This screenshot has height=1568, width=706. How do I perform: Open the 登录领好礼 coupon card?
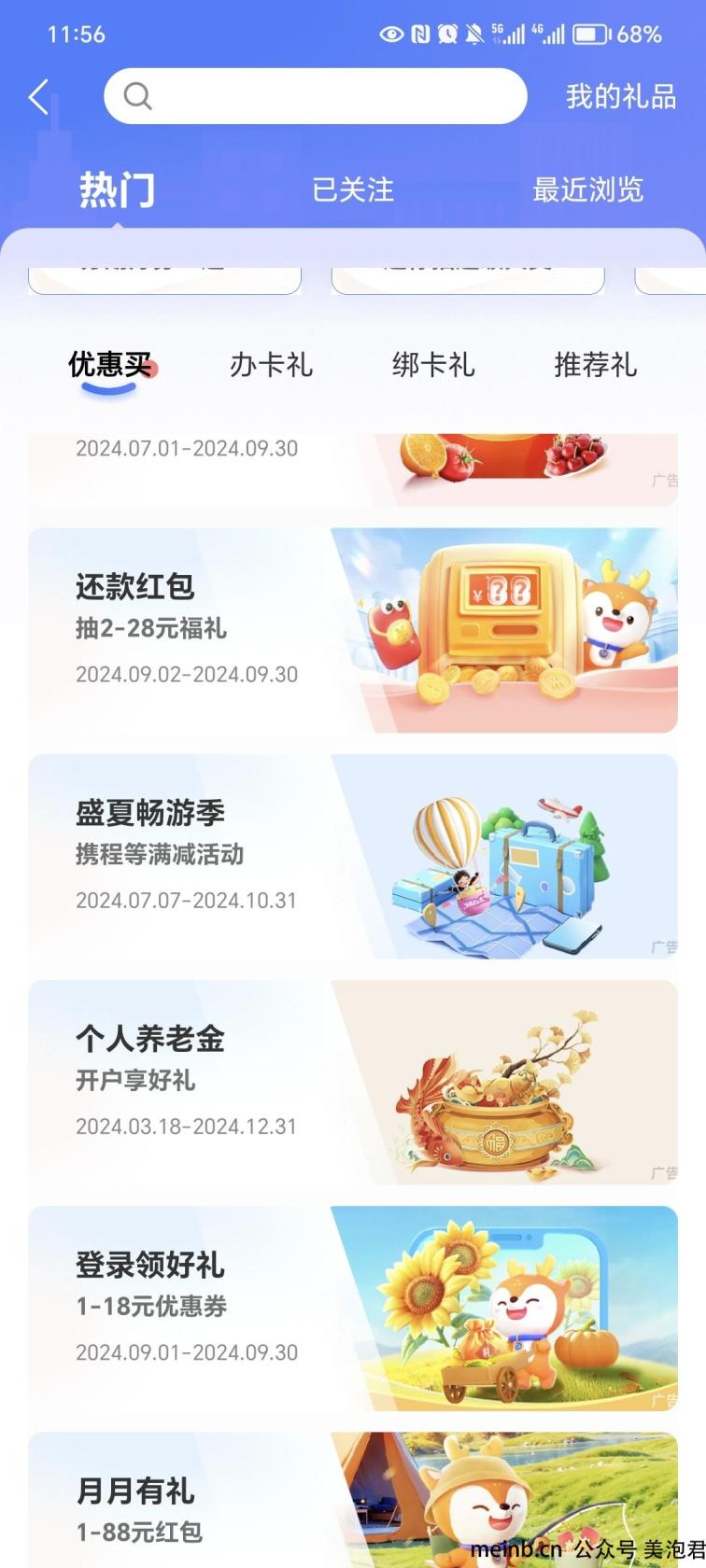coord(353,1308)
